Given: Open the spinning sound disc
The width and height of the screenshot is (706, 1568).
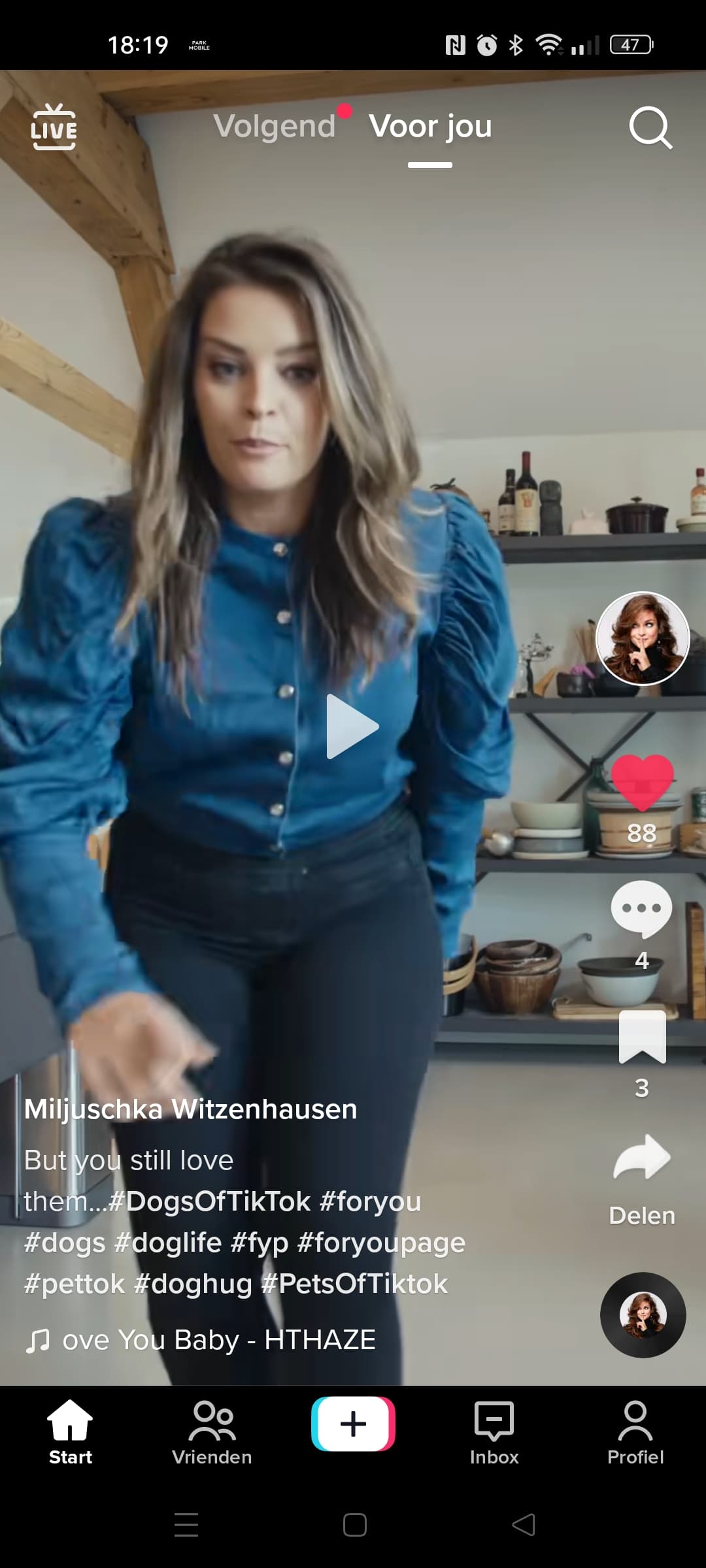Looking at the screenshot, I should 643,1315.
